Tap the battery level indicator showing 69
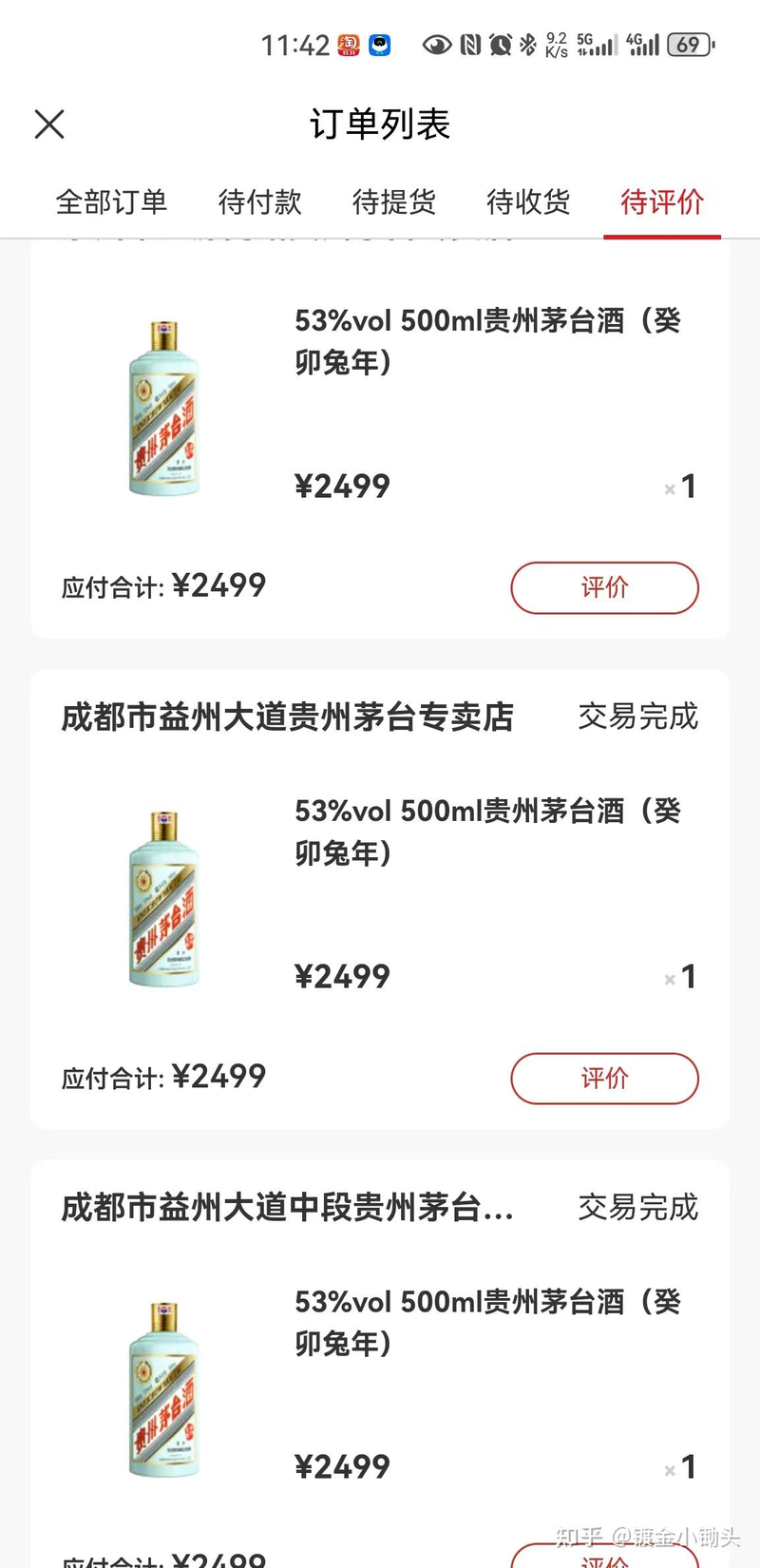This screenshot has width=760, height=1568. point(689,44)
